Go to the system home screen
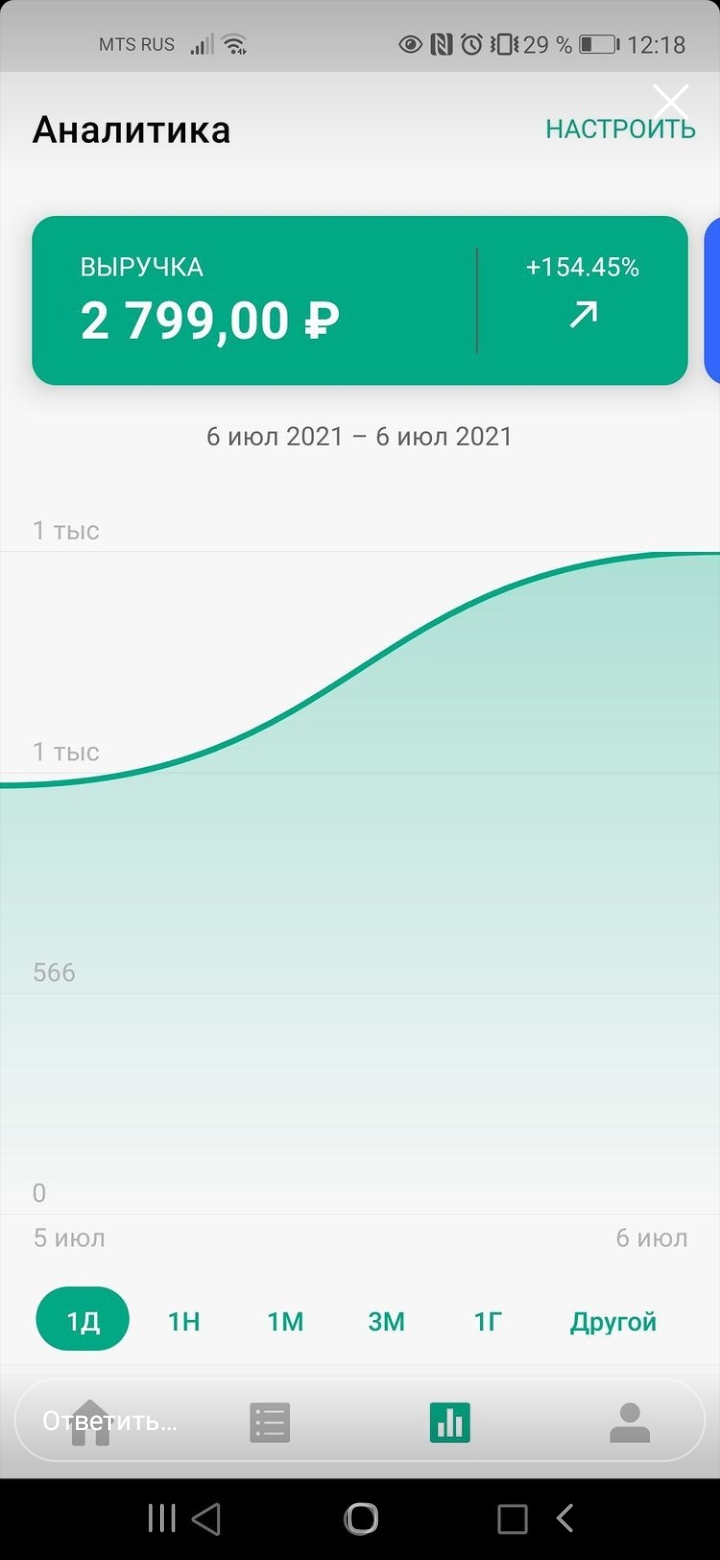 click(361, 1519)
